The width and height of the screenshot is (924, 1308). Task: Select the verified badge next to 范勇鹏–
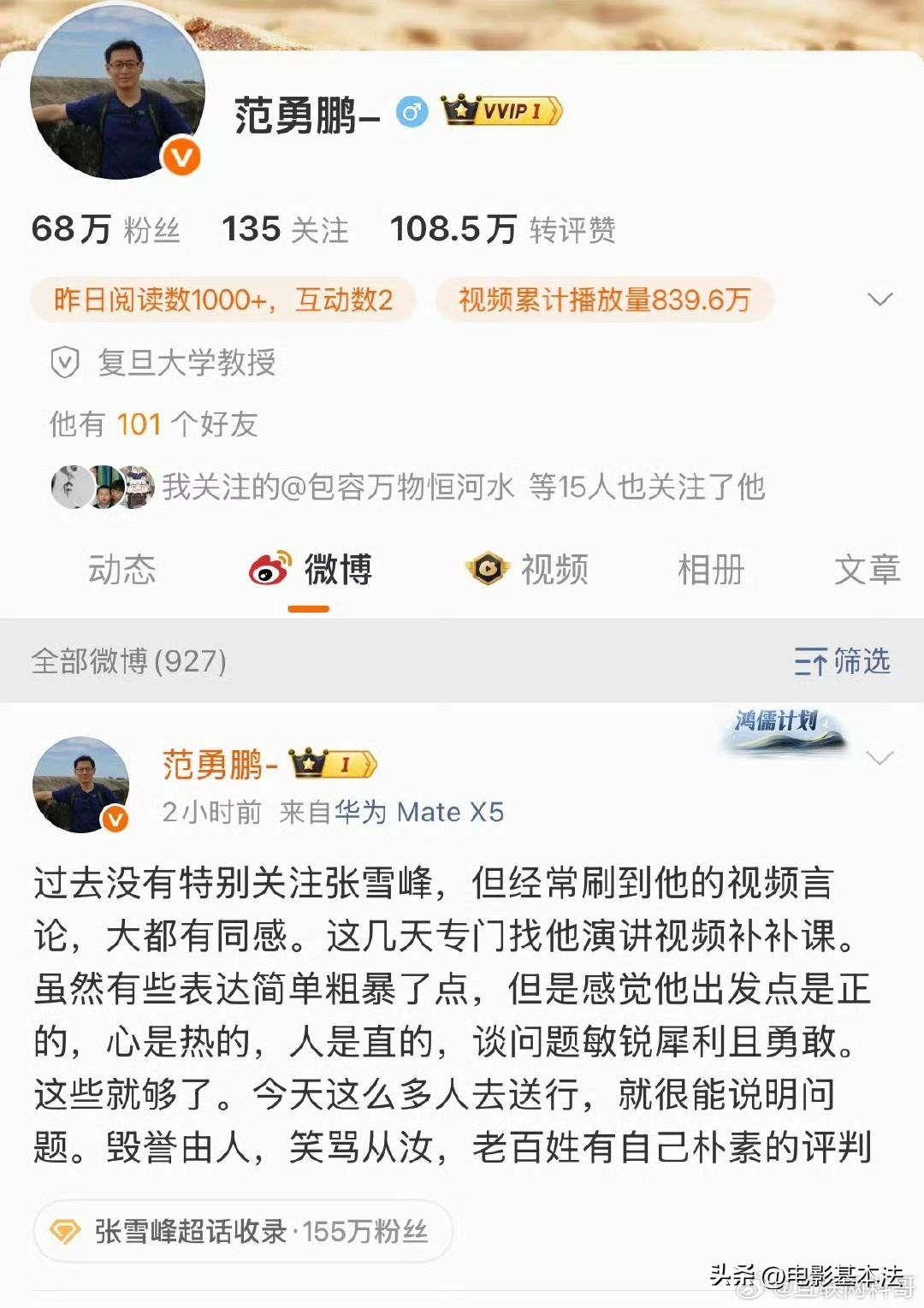[x=412, y=109]
